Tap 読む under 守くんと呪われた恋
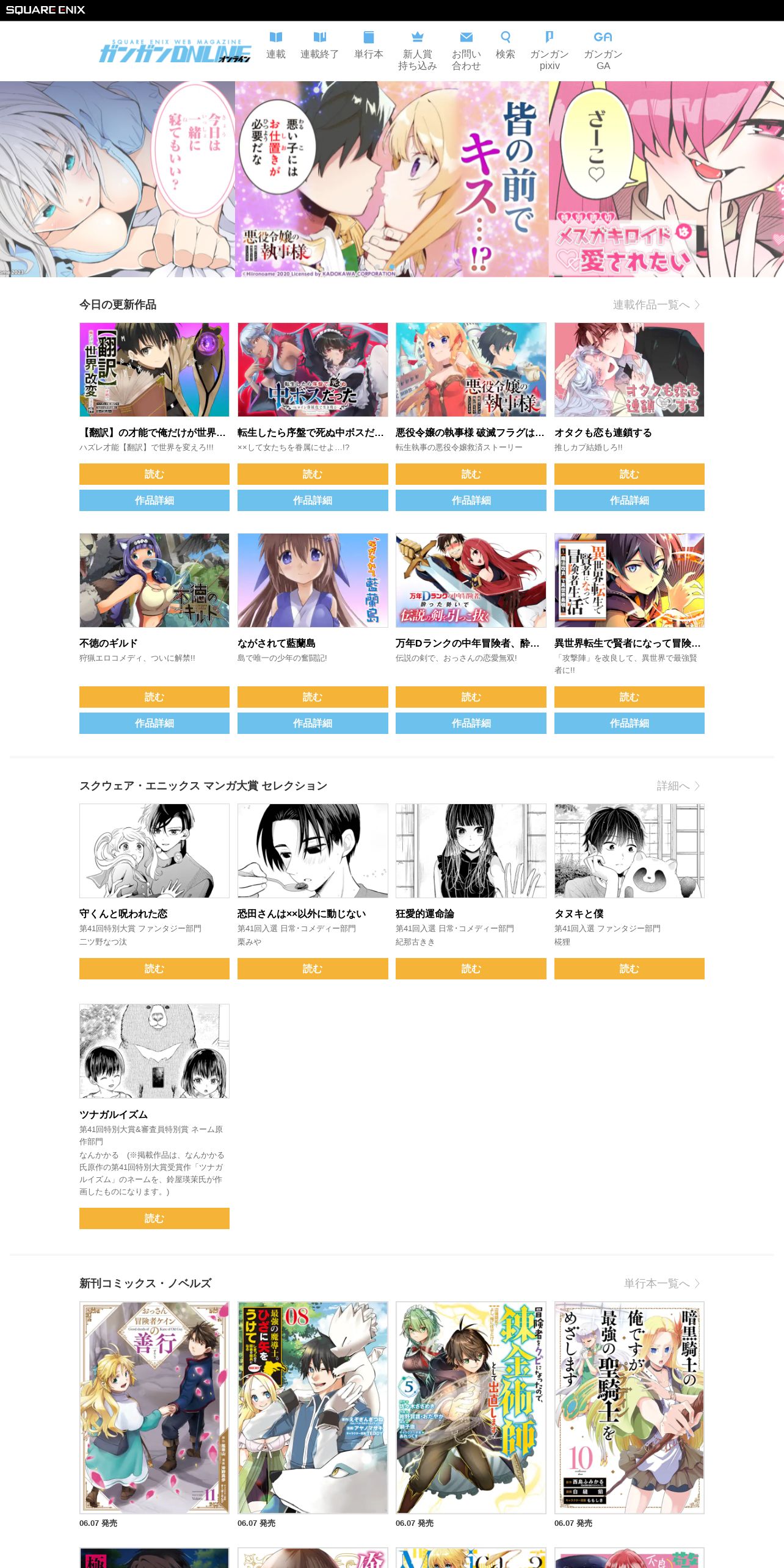This screenshot has height=1568, width=784. [x=154, y=968]
